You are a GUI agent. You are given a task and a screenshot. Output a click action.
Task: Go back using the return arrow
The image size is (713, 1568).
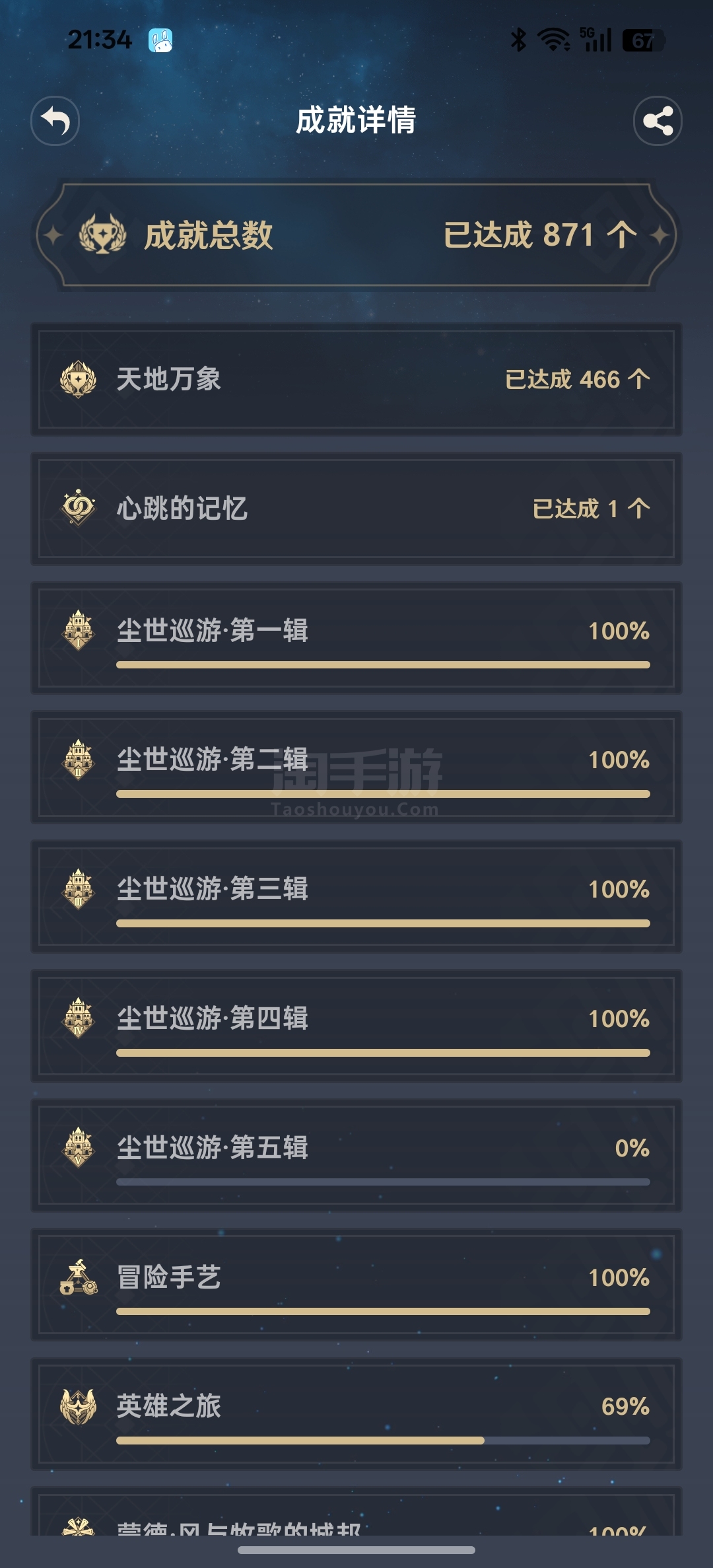pyautogui.click(x=55, y=121)
